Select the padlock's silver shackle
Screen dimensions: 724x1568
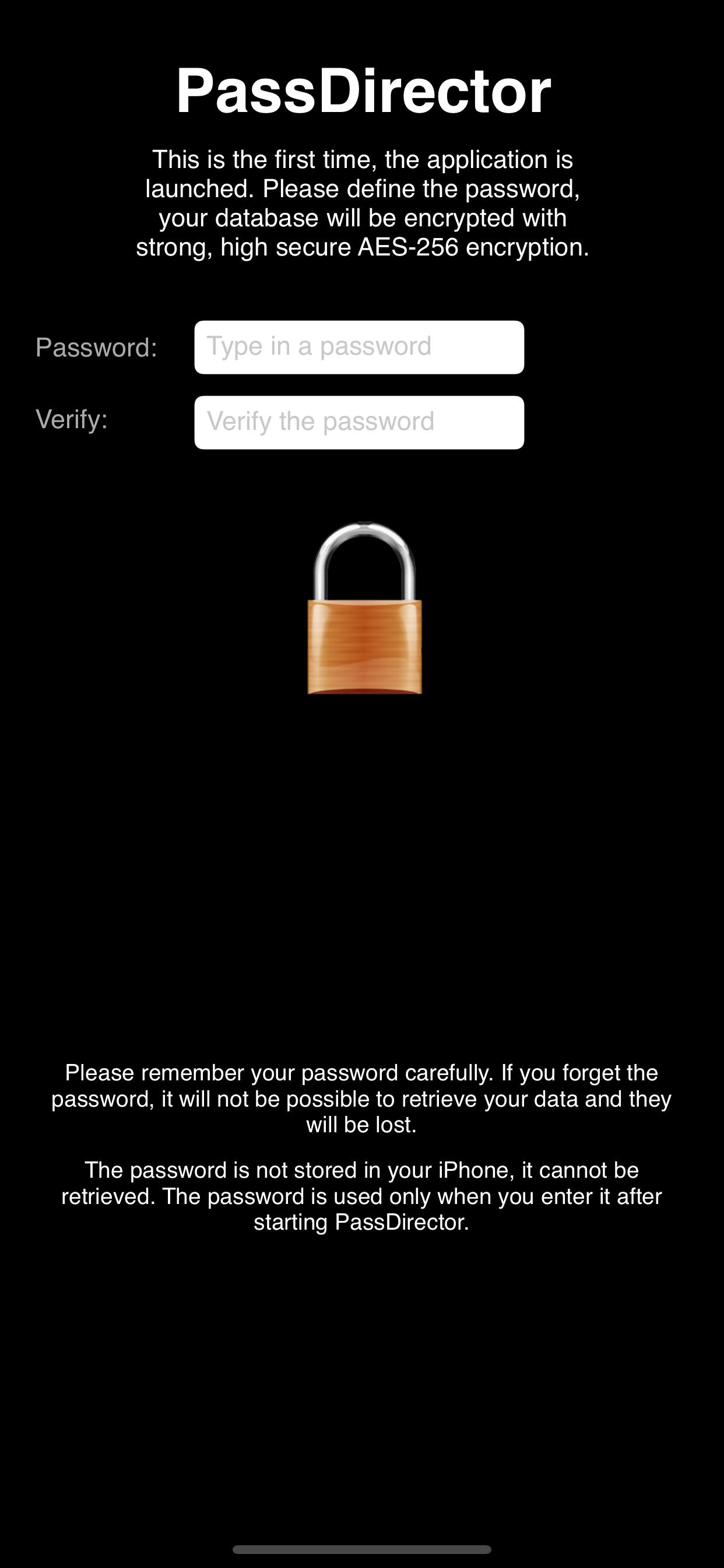click(363, 560)
